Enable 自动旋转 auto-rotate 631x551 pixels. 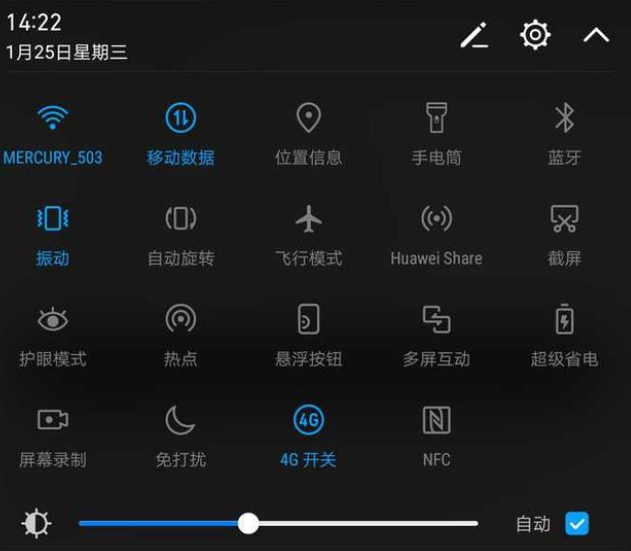[181, 219]
